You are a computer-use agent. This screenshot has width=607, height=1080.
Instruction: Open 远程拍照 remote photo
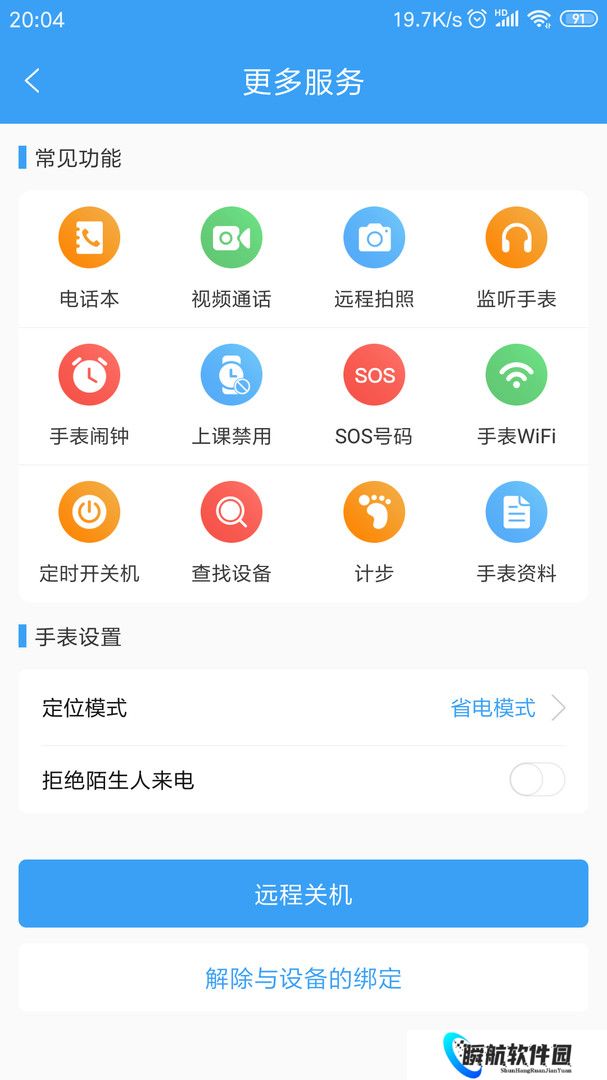click(x=374, y=256)
